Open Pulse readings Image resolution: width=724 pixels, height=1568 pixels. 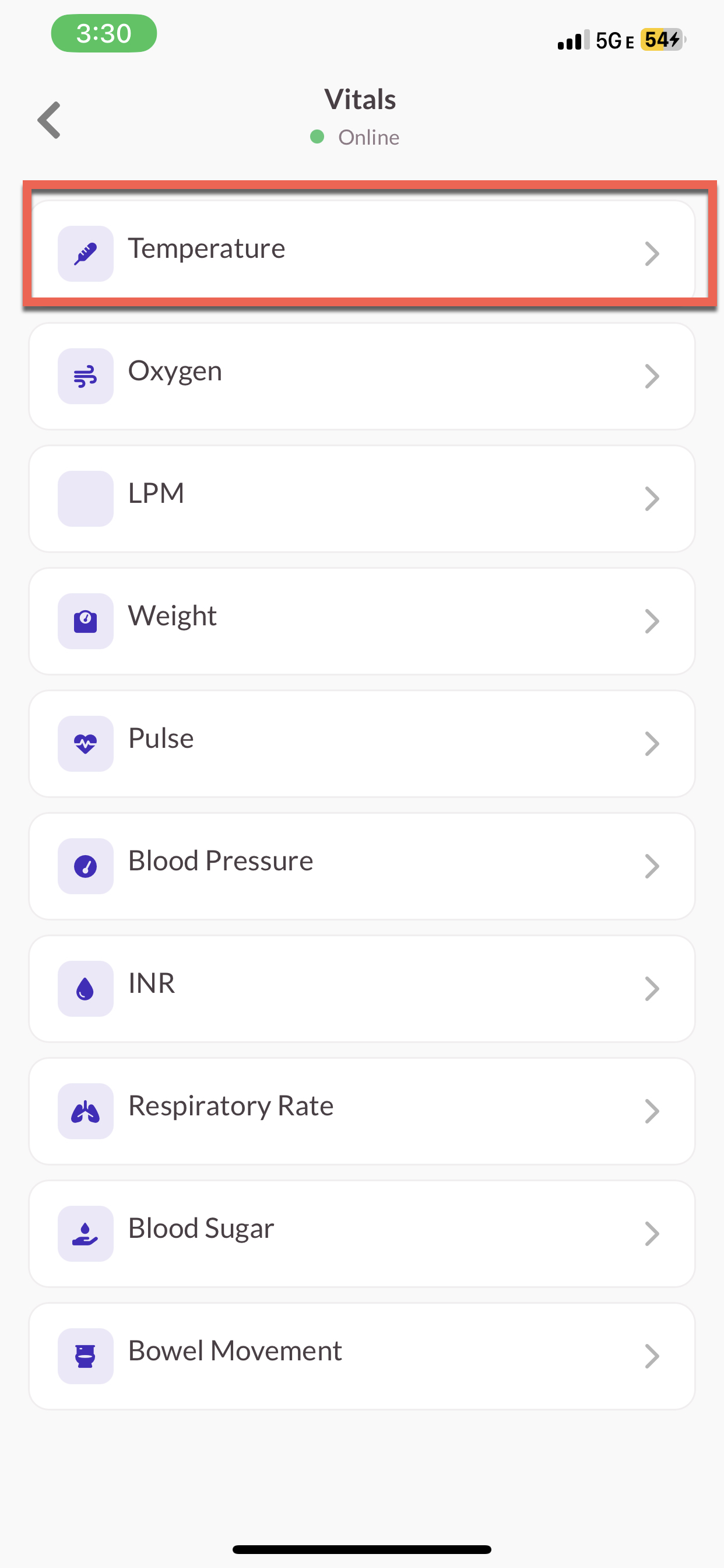361,743
